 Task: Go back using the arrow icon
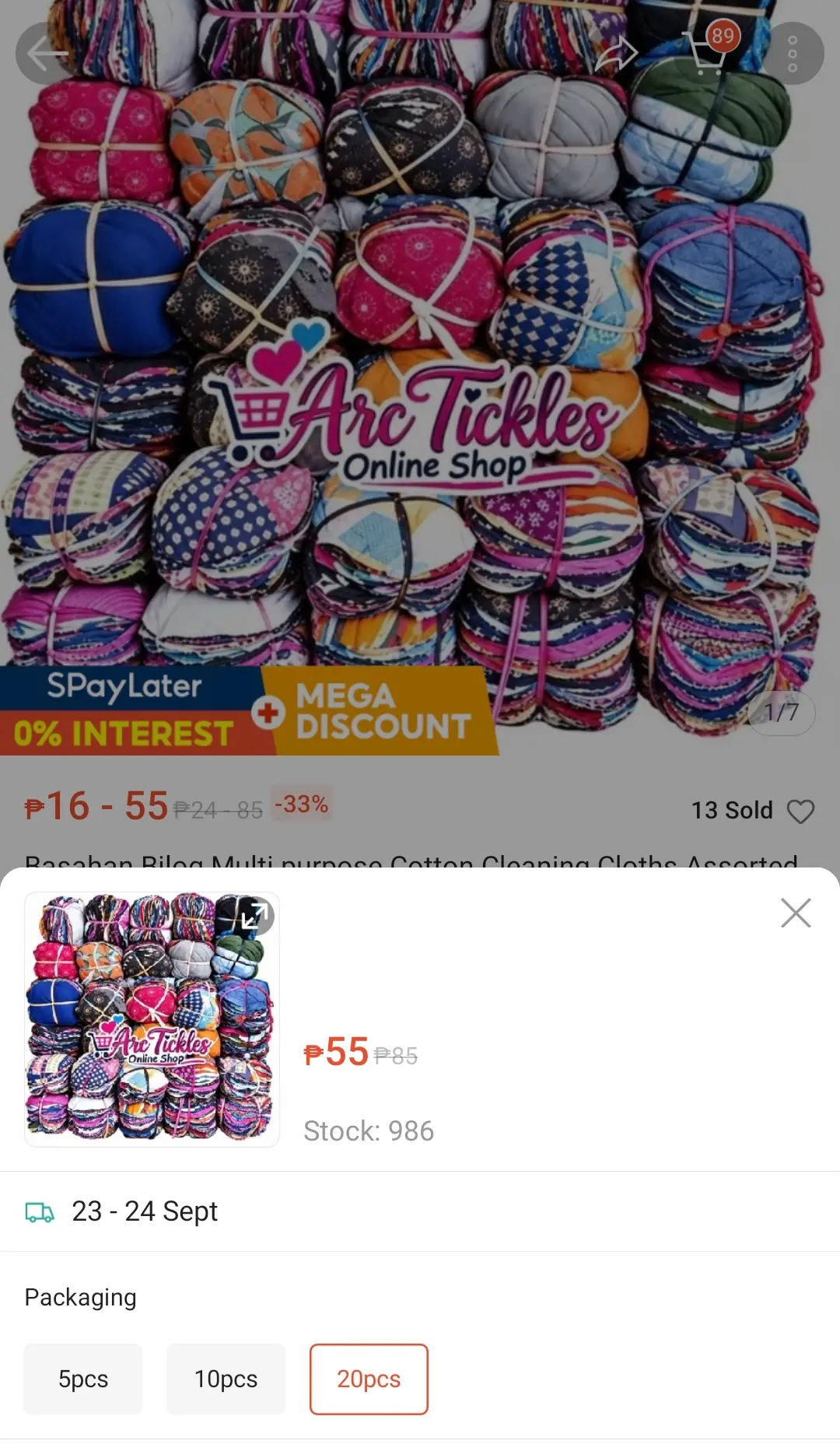47,53
